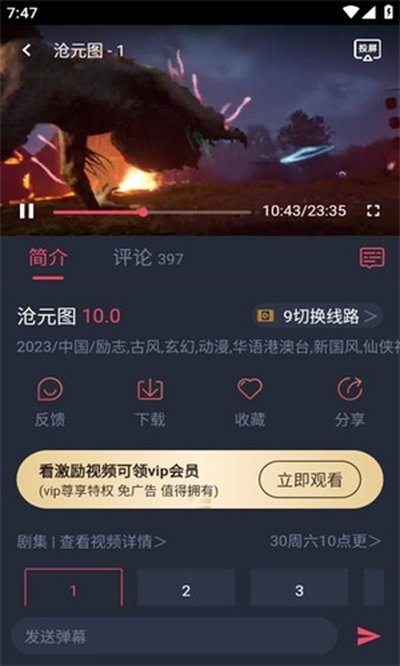Open 9切换线路 to switch source

317,316
